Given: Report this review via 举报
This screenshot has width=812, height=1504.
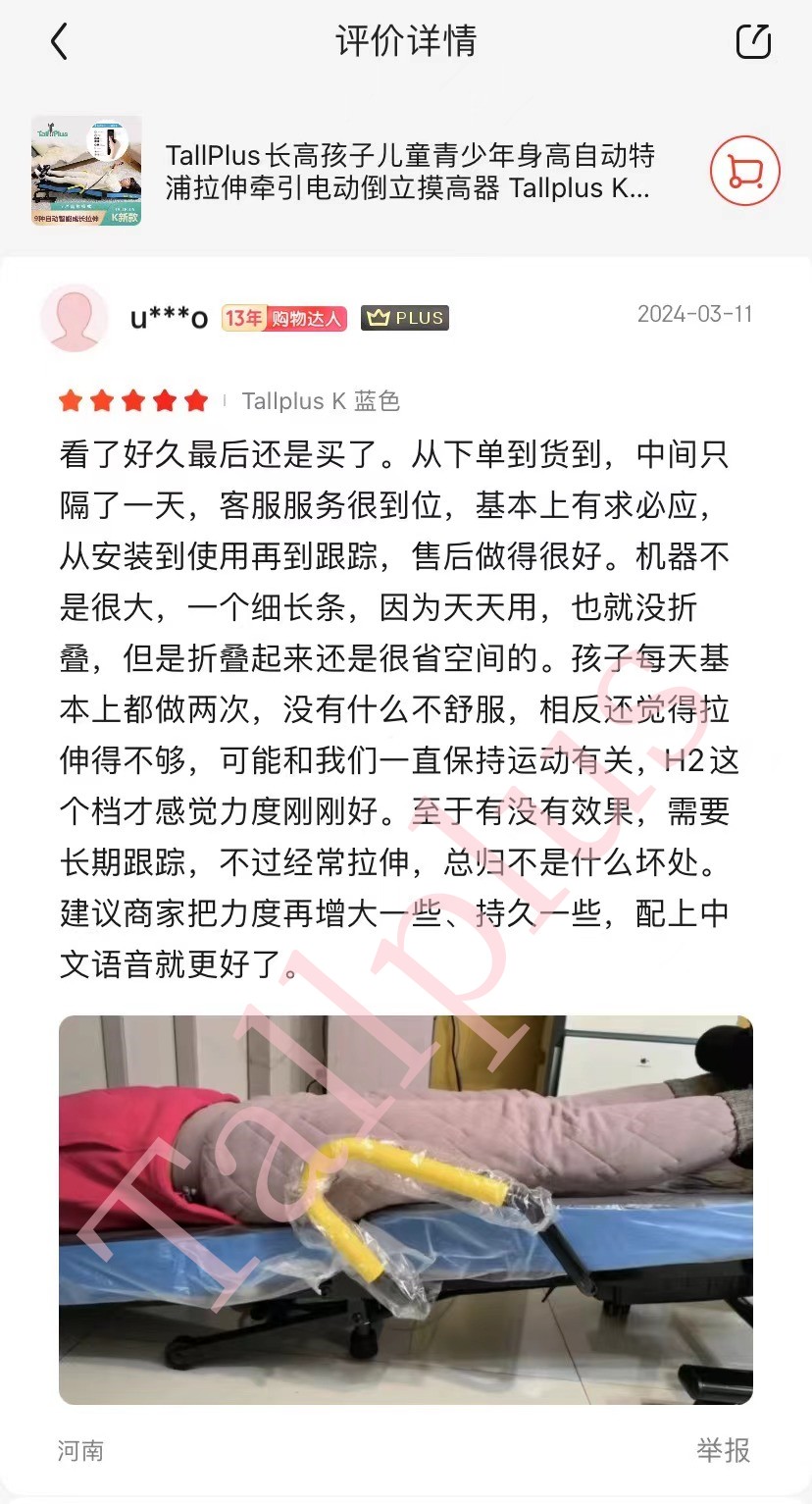Looking at the screenshot, I should [x=723, y=1450].
